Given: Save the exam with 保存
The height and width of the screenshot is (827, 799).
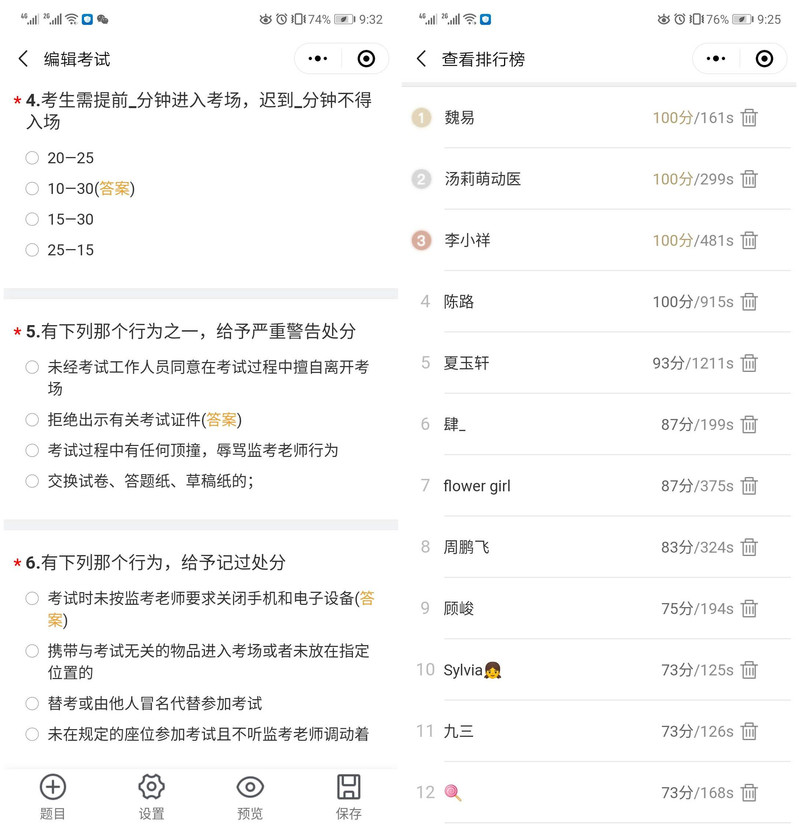Looking at the screenshot, I should pos(348,796).
